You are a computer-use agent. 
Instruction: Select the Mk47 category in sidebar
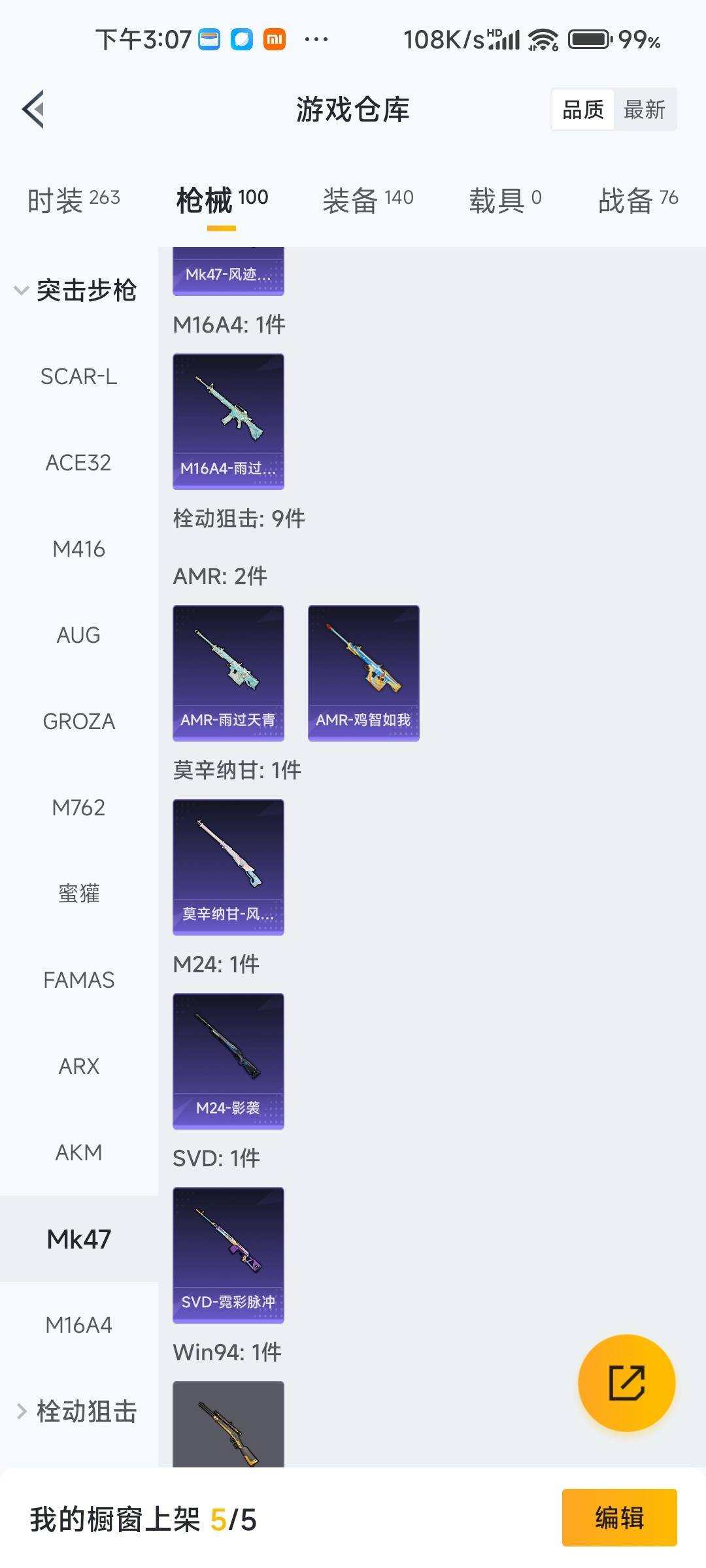[78, 1238]
